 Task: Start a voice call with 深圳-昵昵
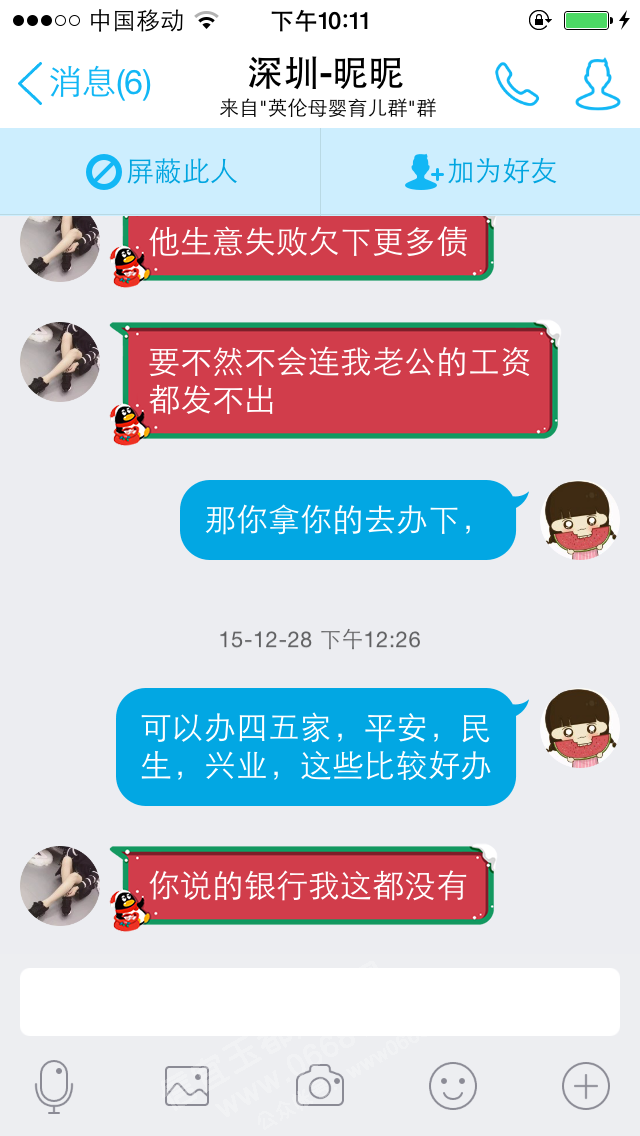(517, 84)
